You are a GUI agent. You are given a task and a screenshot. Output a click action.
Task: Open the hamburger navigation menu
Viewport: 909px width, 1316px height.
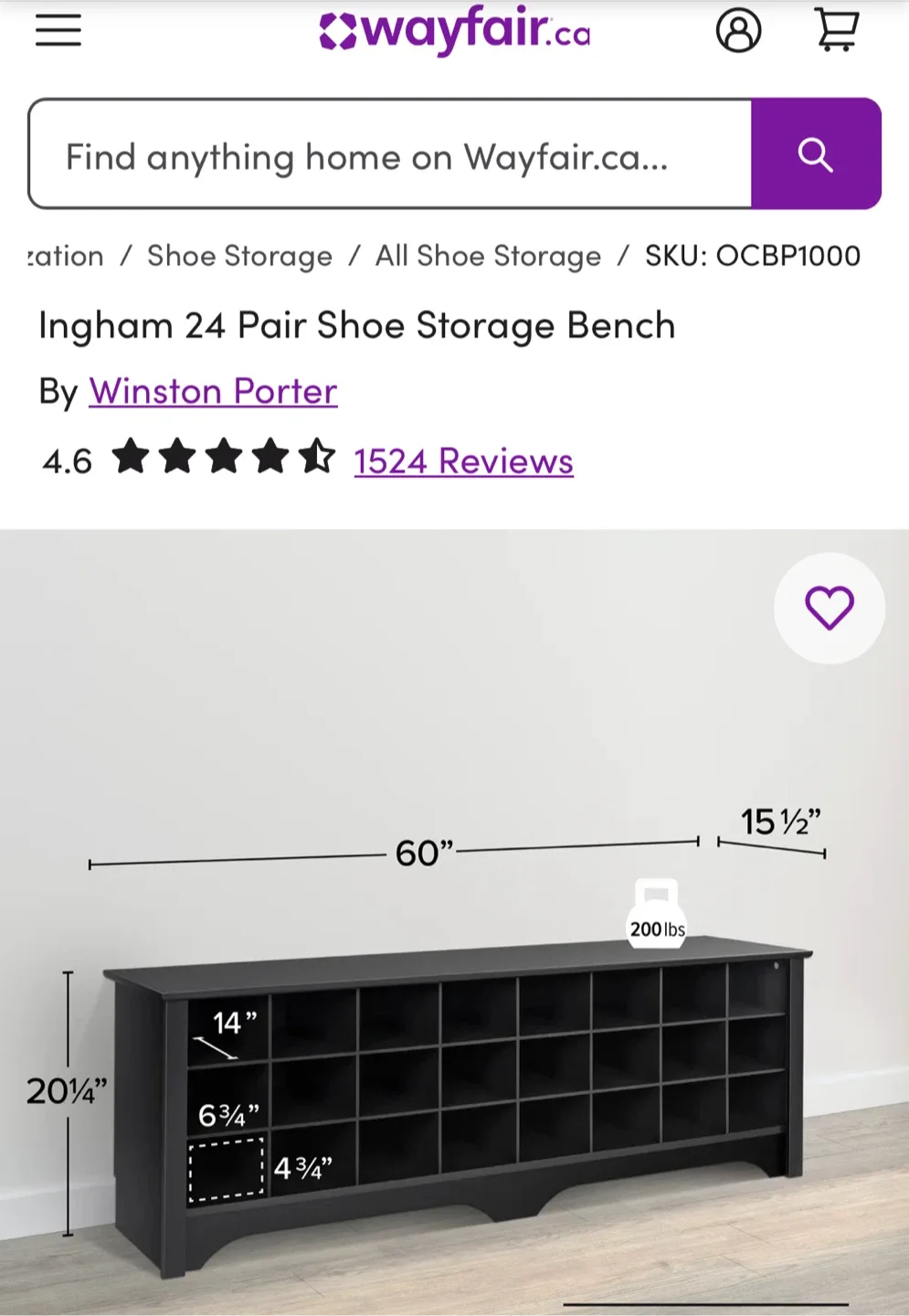point(57,30)
